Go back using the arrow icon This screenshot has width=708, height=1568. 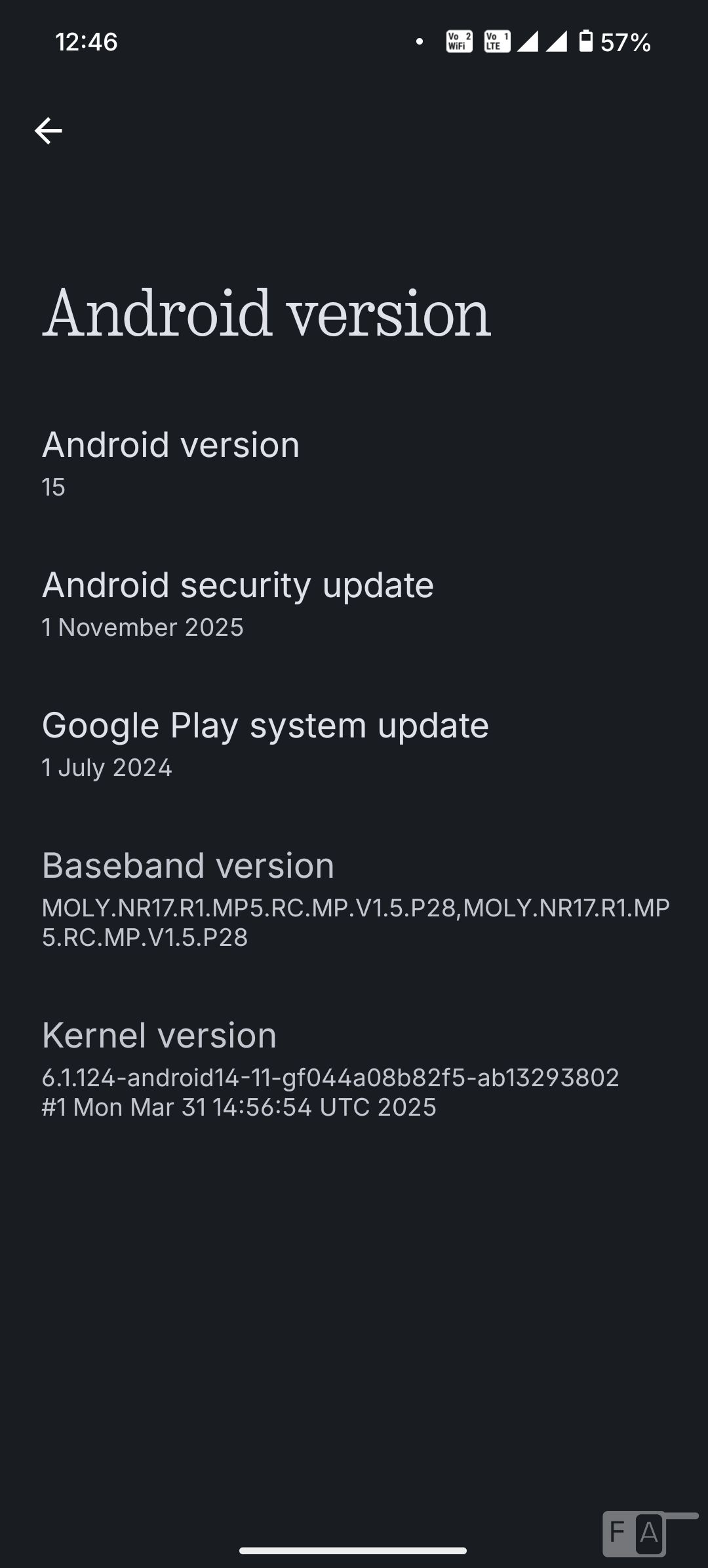pyautogui.click(x=49, y=131)
